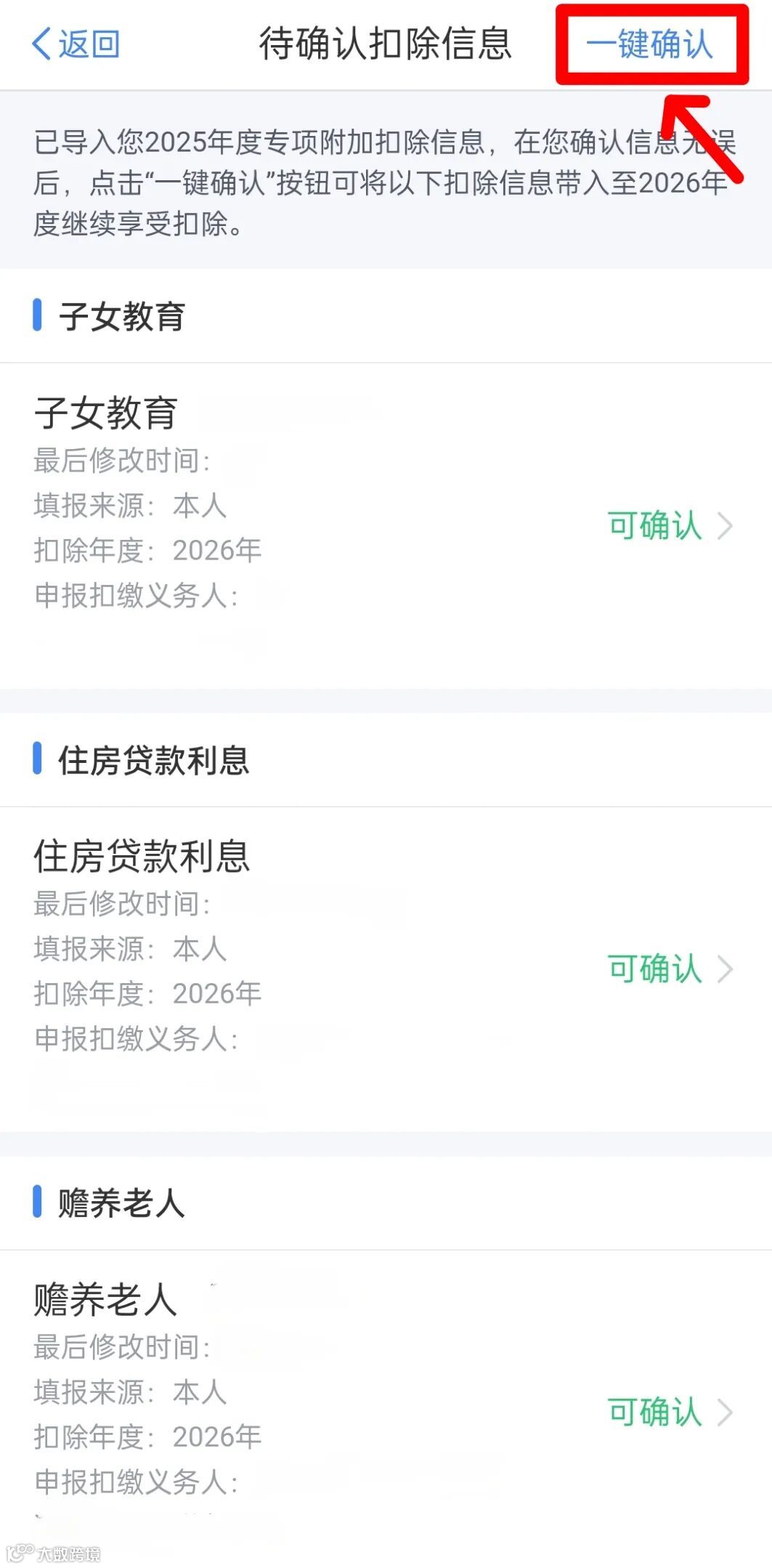The height and width of the screenshot is (1568, 772).
Task: Tap the green 可确认 on 住房贷款利息 card
Action: [x=654, y=969]
